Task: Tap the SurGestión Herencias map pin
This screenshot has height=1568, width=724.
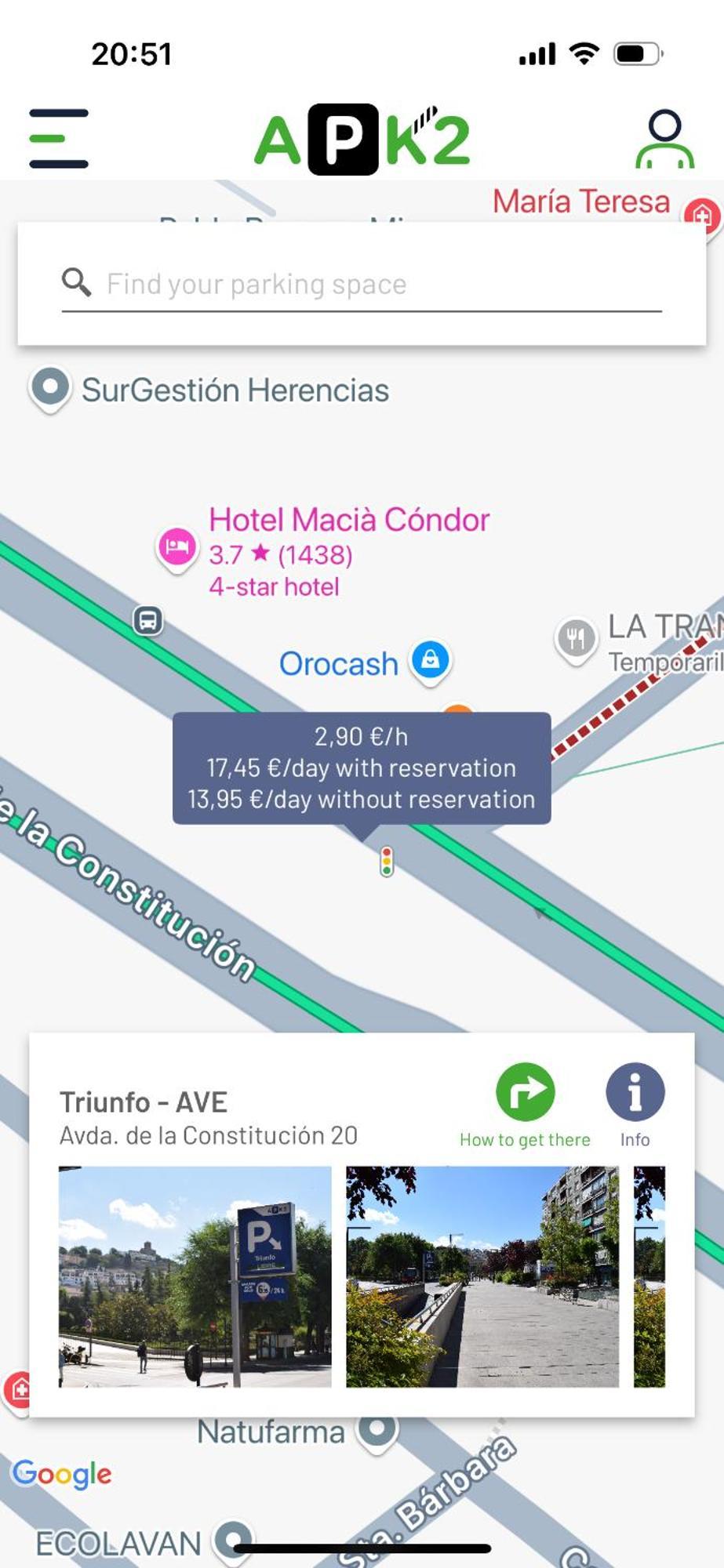Action: [x=51, y=388]
